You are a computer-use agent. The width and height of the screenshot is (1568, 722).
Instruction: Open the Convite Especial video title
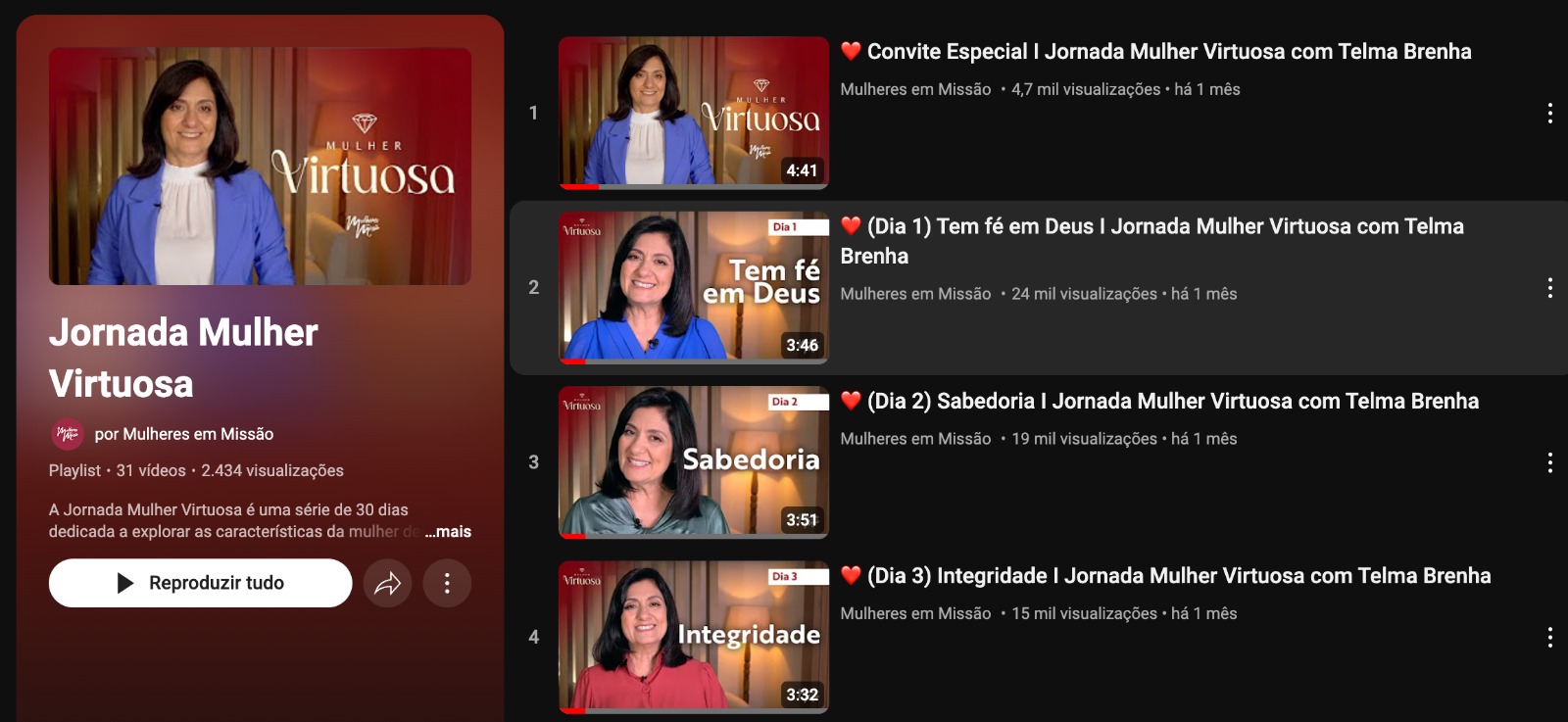pyautogui.click(x=1168, y=52)
